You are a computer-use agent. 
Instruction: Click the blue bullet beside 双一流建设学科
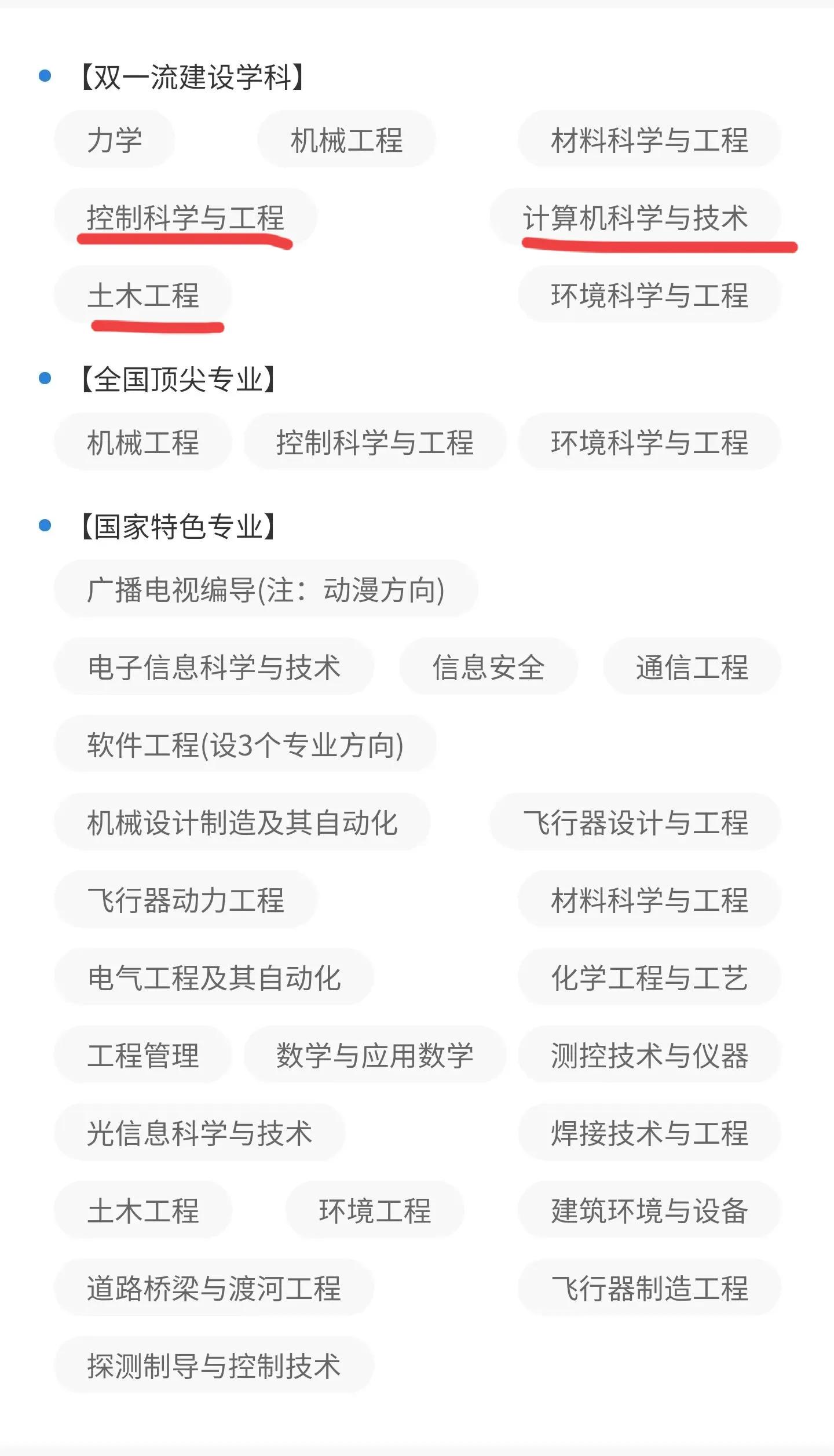(43, 74)
